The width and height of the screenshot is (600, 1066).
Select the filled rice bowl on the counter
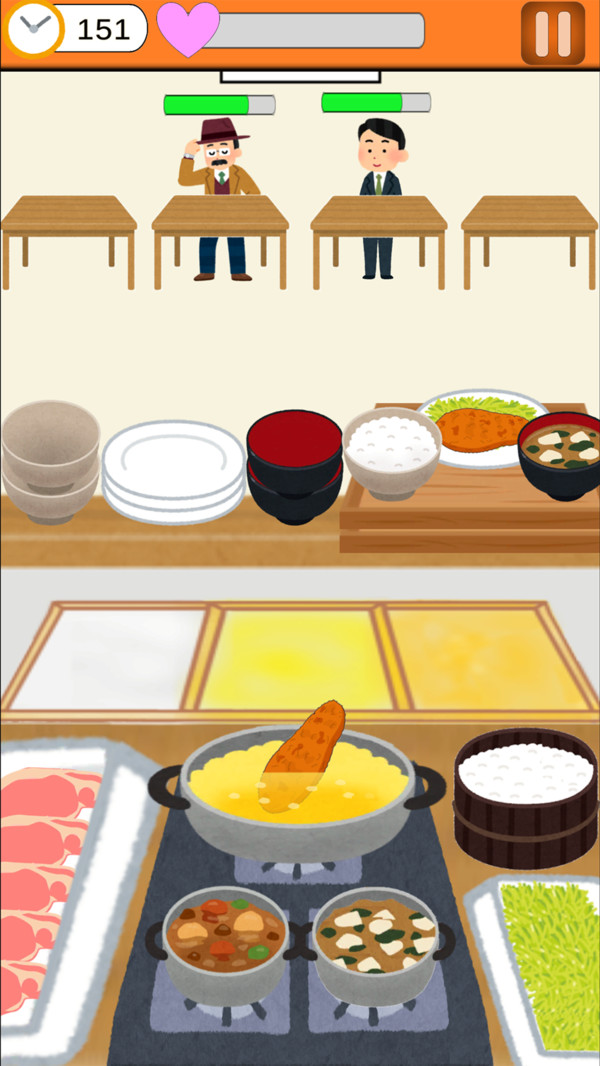pyautogui.click(x=391, y=448)
